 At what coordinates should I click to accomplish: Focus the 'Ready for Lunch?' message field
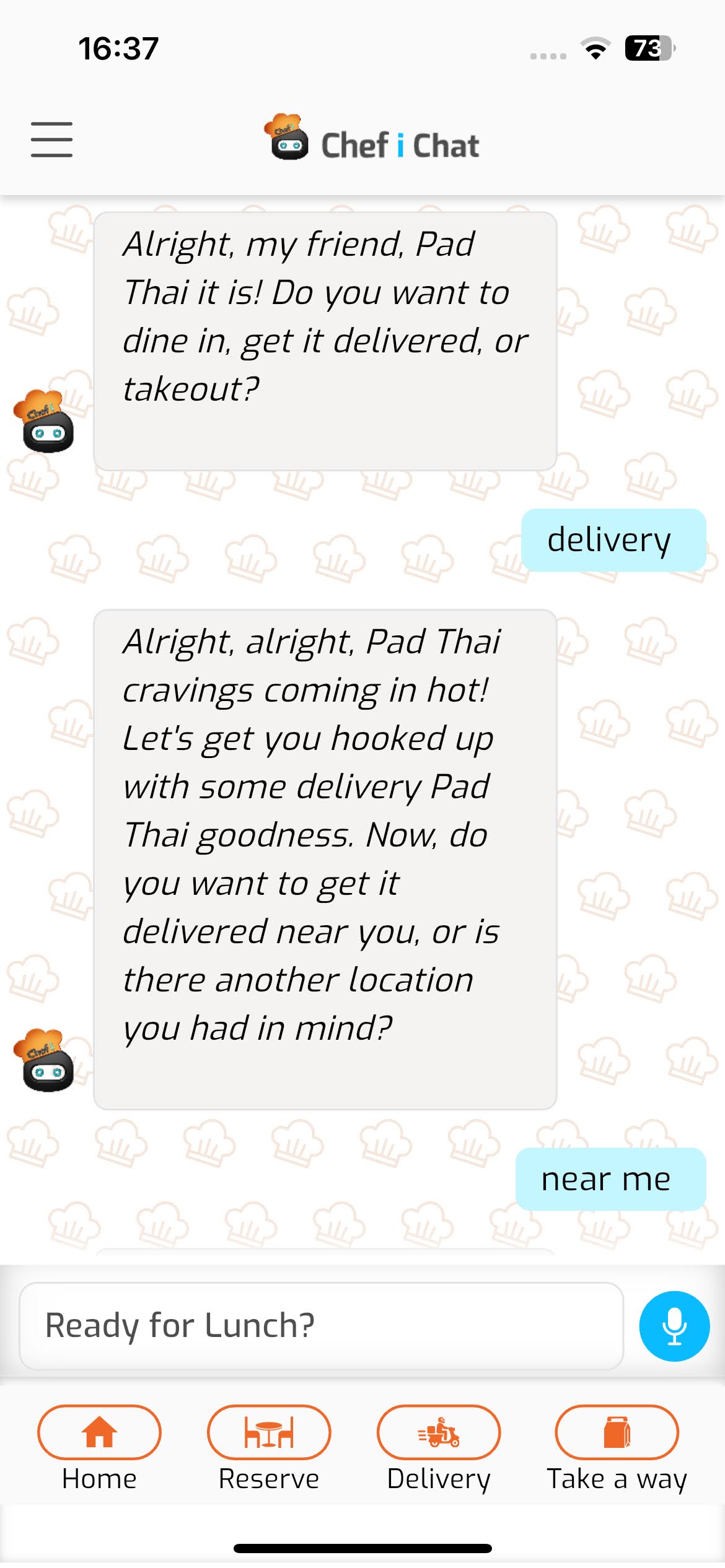[x=321, y=1325]
